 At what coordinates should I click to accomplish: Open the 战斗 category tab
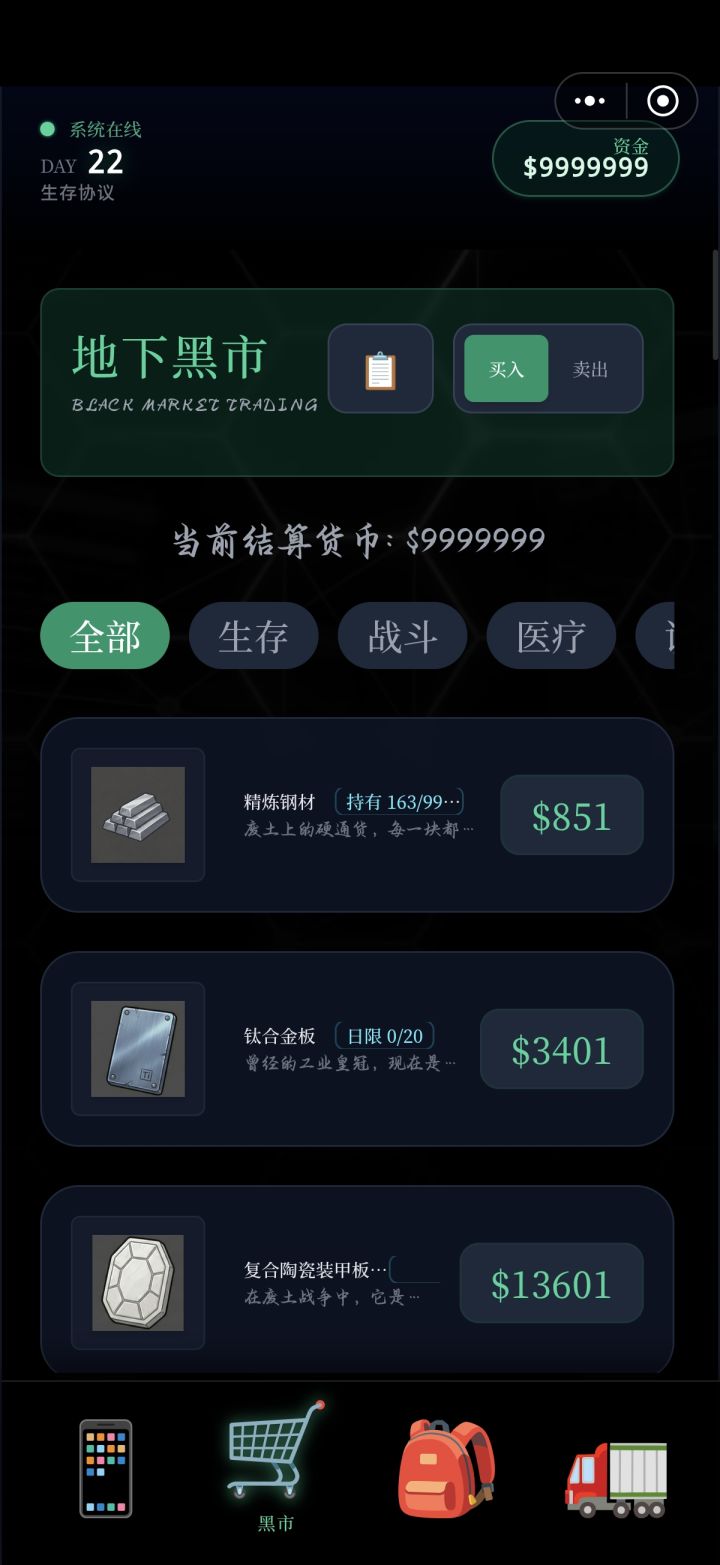click(x=402, y=635)
